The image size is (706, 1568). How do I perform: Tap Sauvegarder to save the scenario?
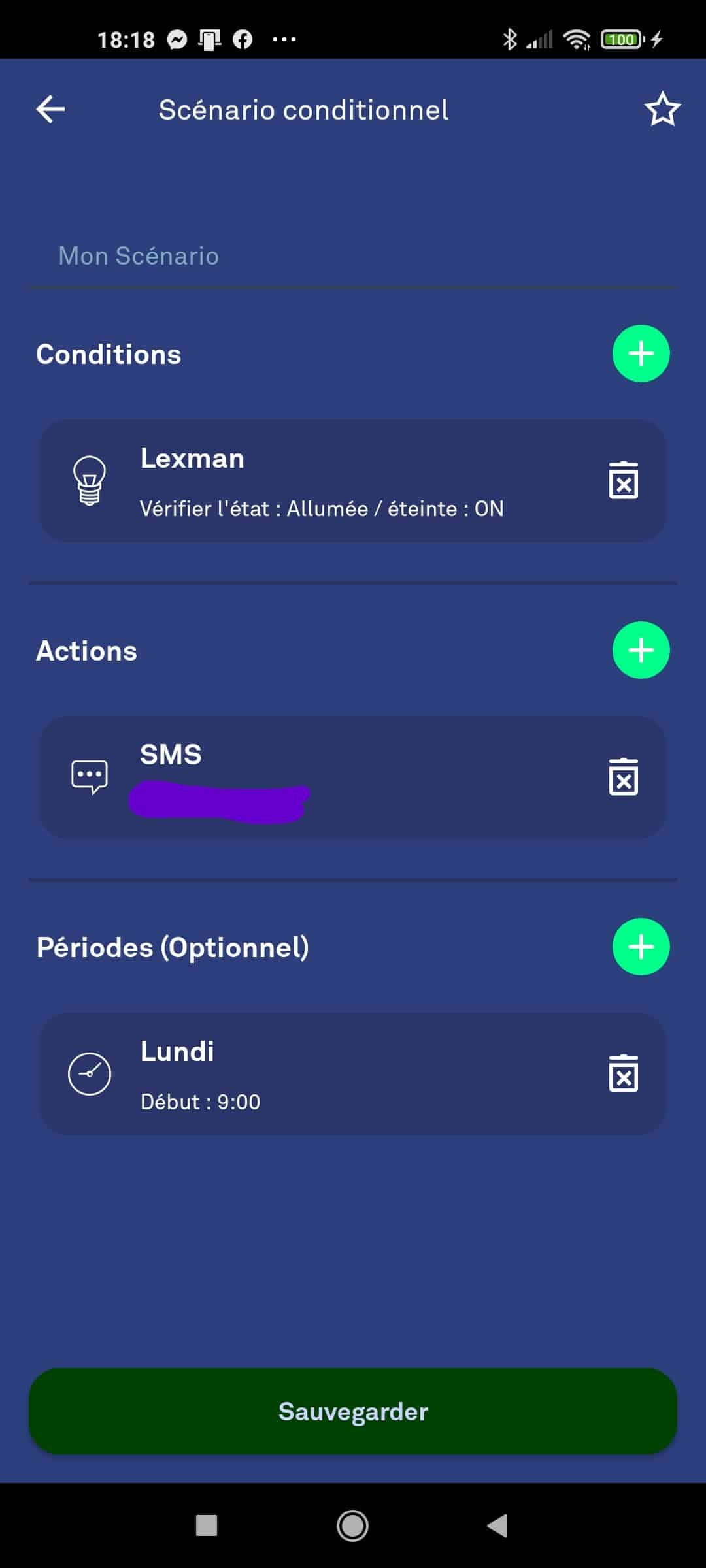pyautogui.click(x=353, y=1411)
